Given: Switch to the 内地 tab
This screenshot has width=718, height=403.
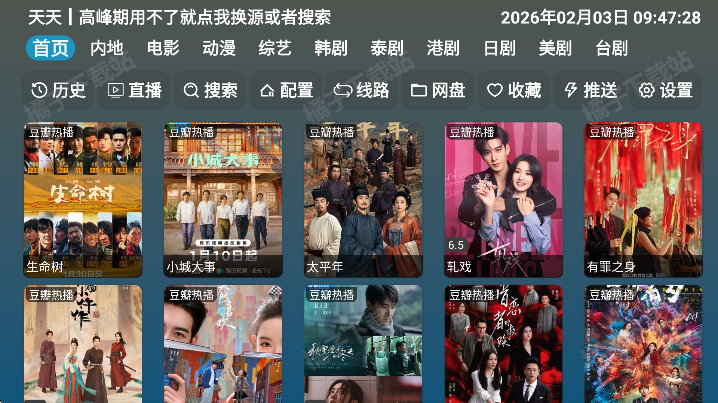Looking at the screenshot, I should point(106,48).
